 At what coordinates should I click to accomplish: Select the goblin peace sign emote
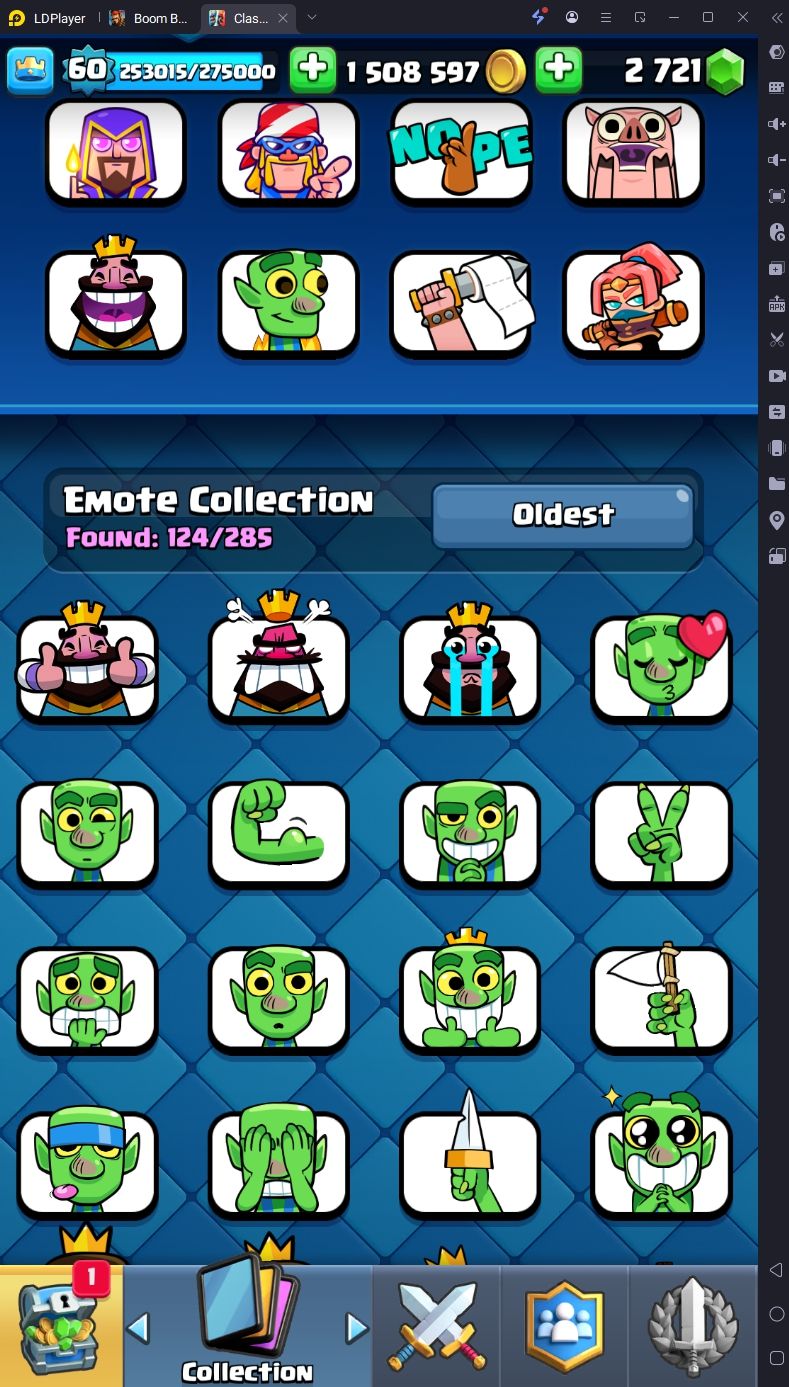click(661, 834)
